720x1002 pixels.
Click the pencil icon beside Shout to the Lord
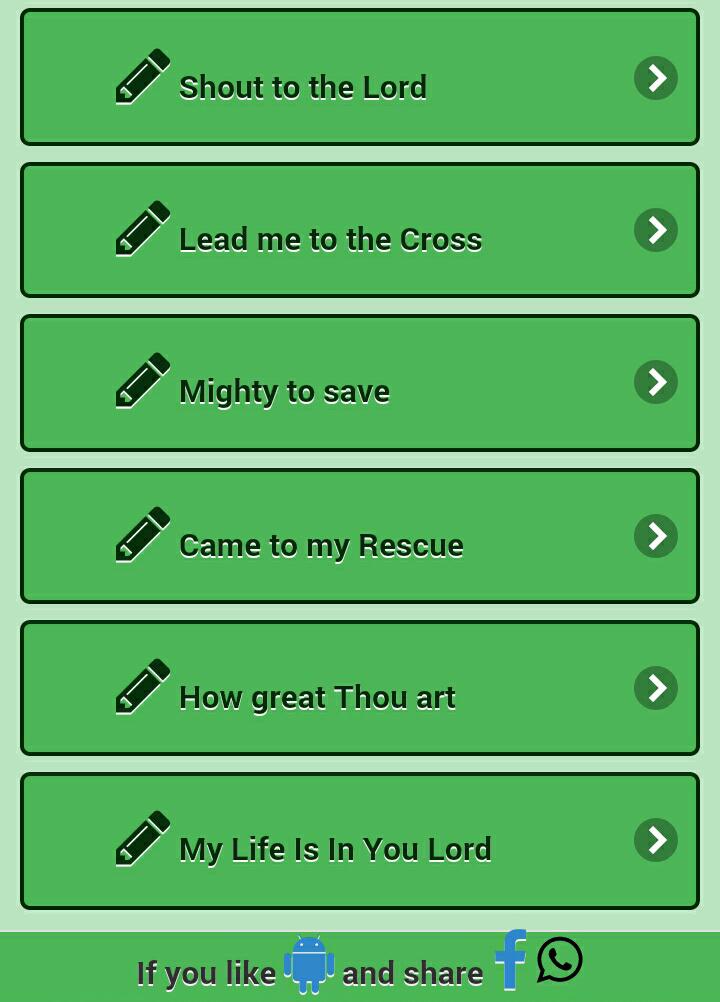coord(142,77)
